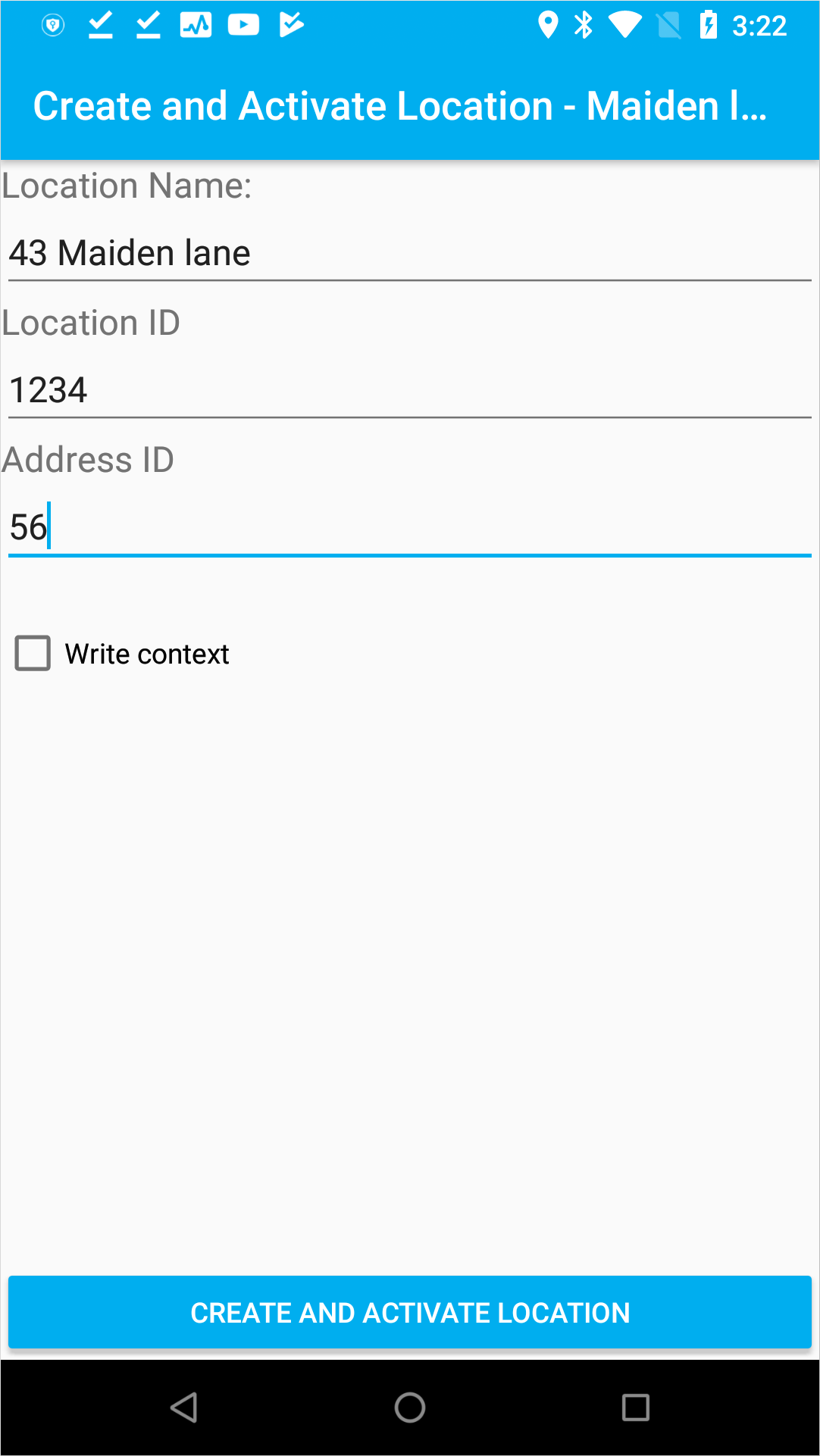
Task: Tap Create and Activate Location button
Action: [x=409, y=1312]
